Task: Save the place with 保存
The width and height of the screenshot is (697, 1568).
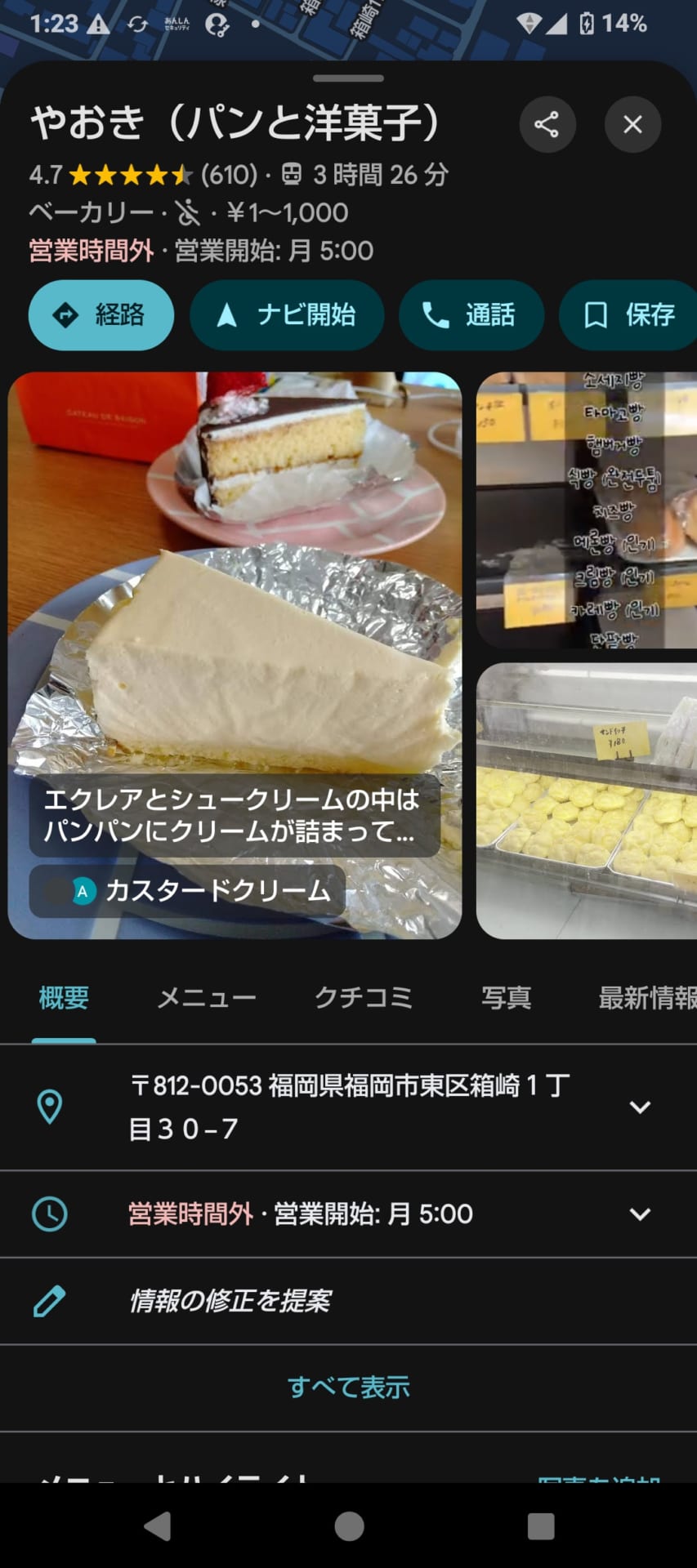Action: point(629,314)
